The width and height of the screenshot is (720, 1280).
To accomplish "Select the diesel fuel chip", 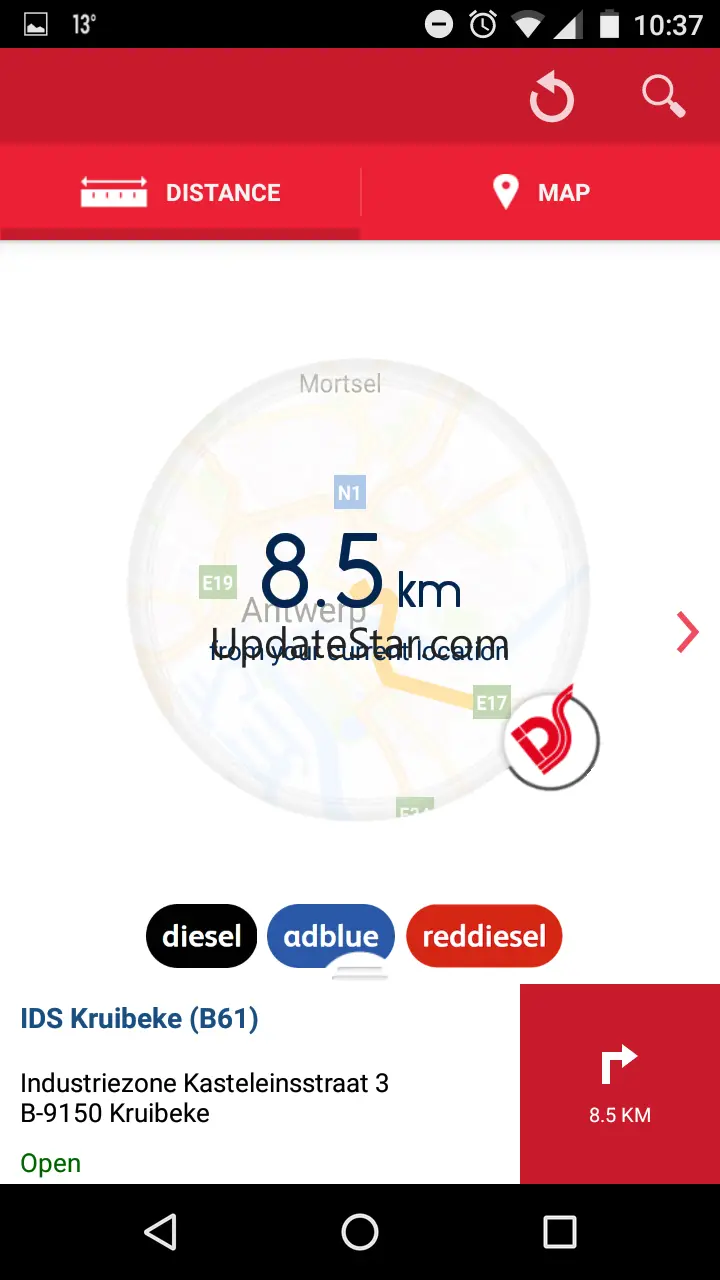I will (202, 936).
